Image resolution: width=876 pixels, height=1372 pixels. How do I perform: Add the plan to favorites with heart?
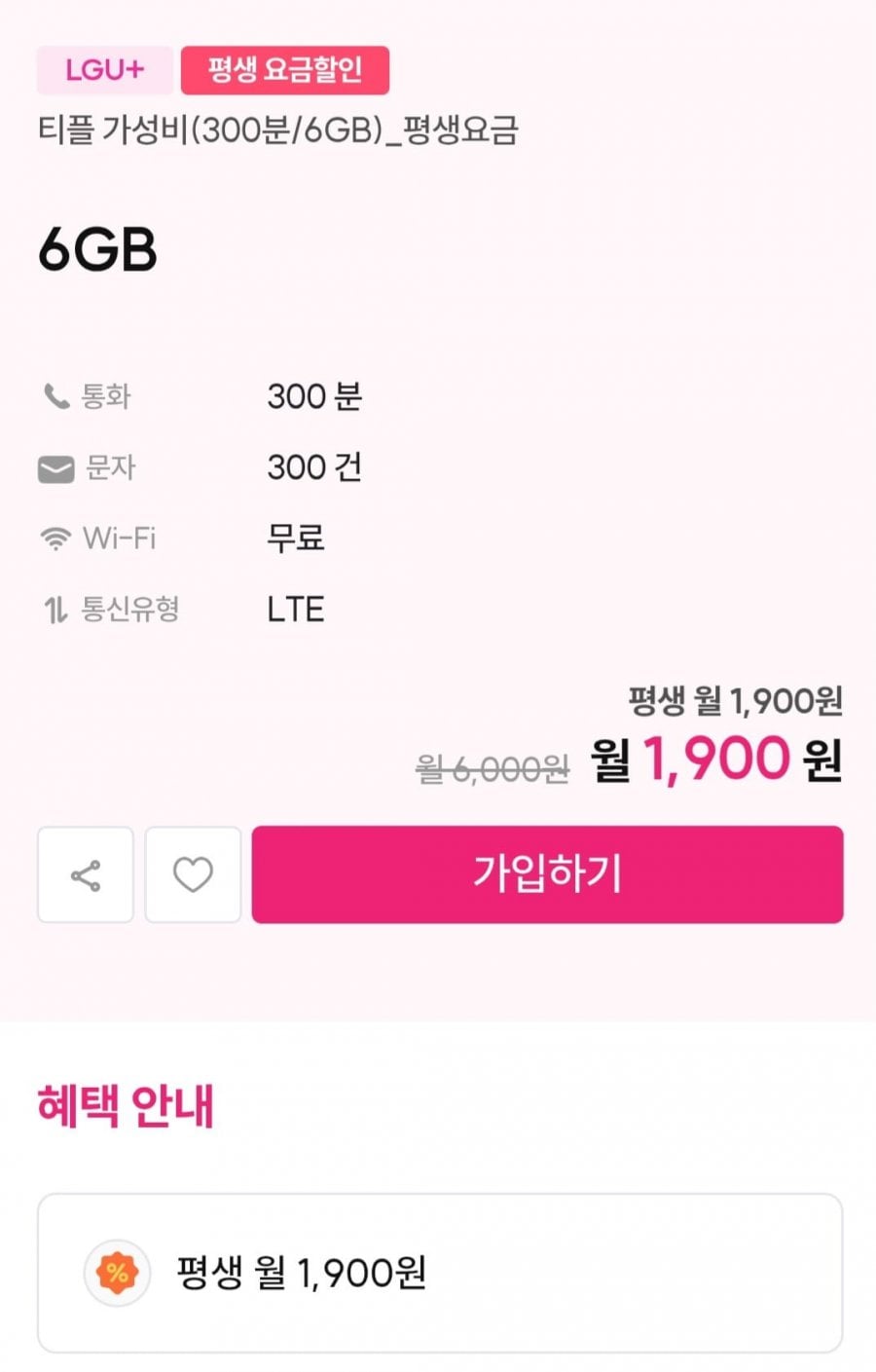(x=193, y=874)
